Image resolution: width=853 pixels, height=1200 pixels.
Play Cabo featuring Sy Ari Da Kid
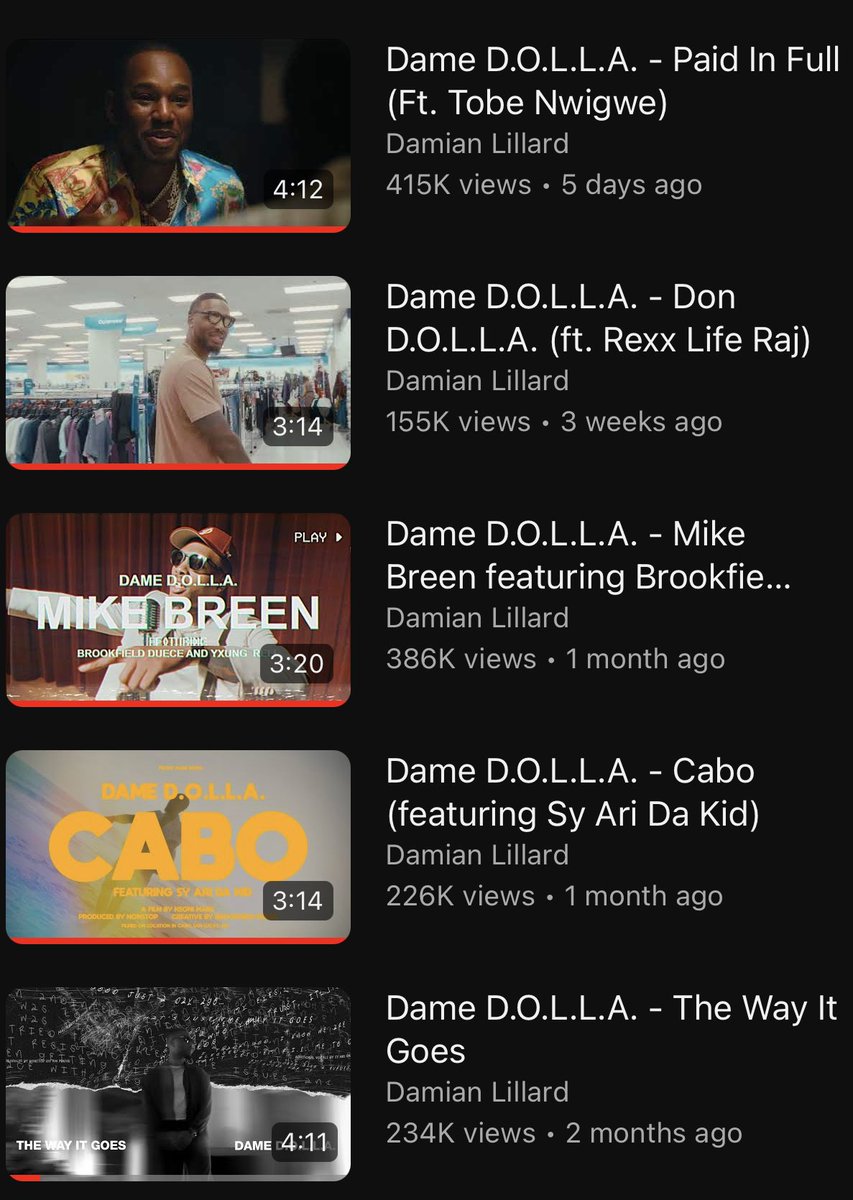178,845
